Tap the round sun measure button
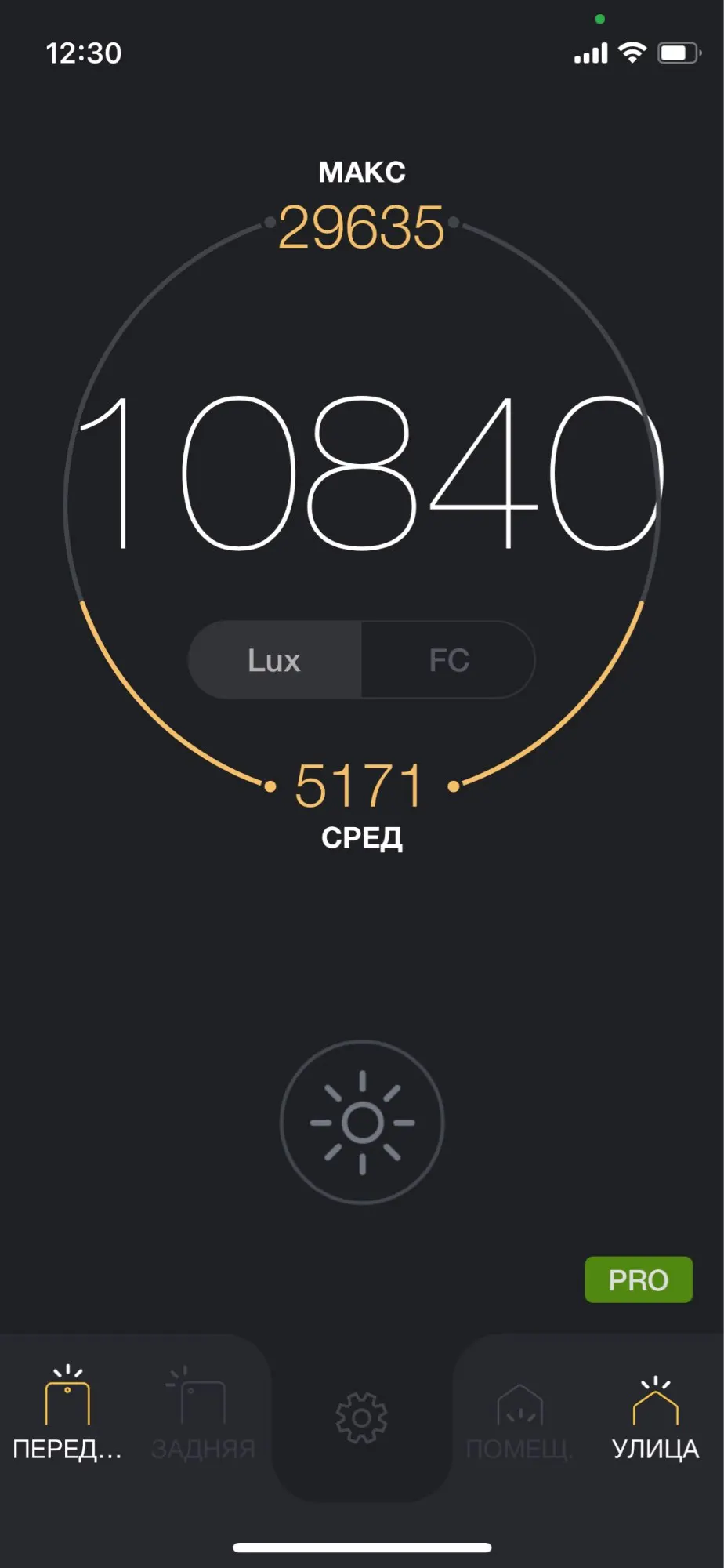 [362, 1123]
